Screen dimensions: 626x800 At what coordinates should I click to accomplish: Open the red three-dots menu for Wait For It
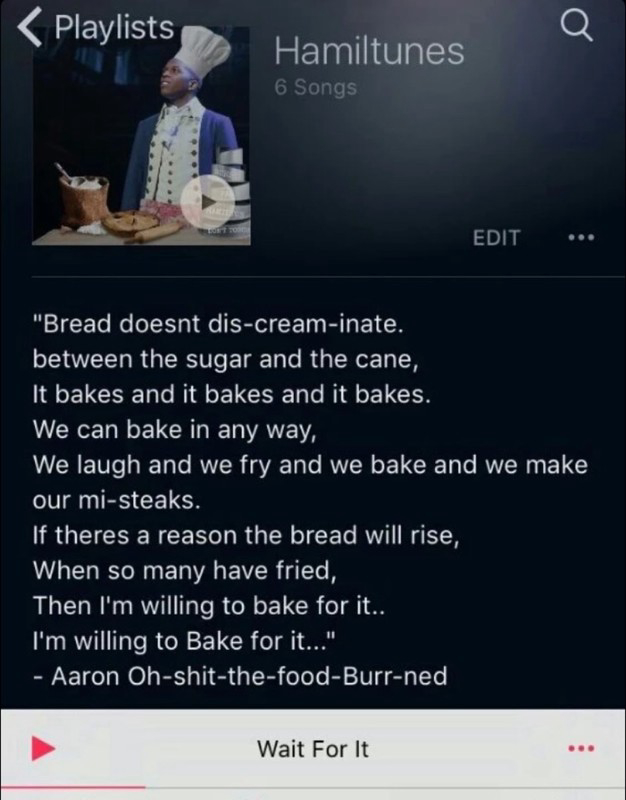[580, 748]
